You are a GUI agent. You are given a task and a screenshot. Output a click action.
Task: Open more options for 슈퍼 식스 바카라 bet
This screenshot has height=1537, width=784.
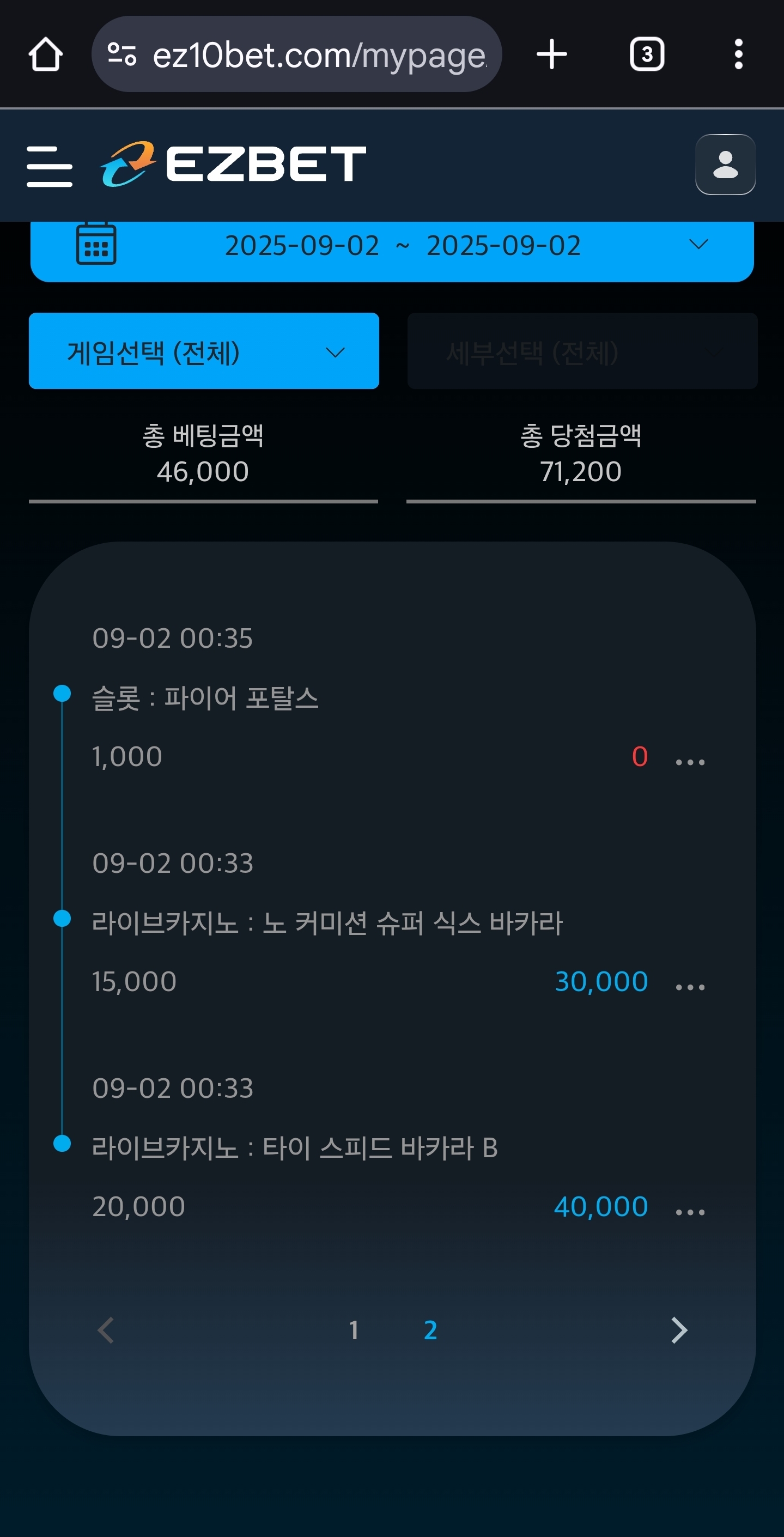690,987
